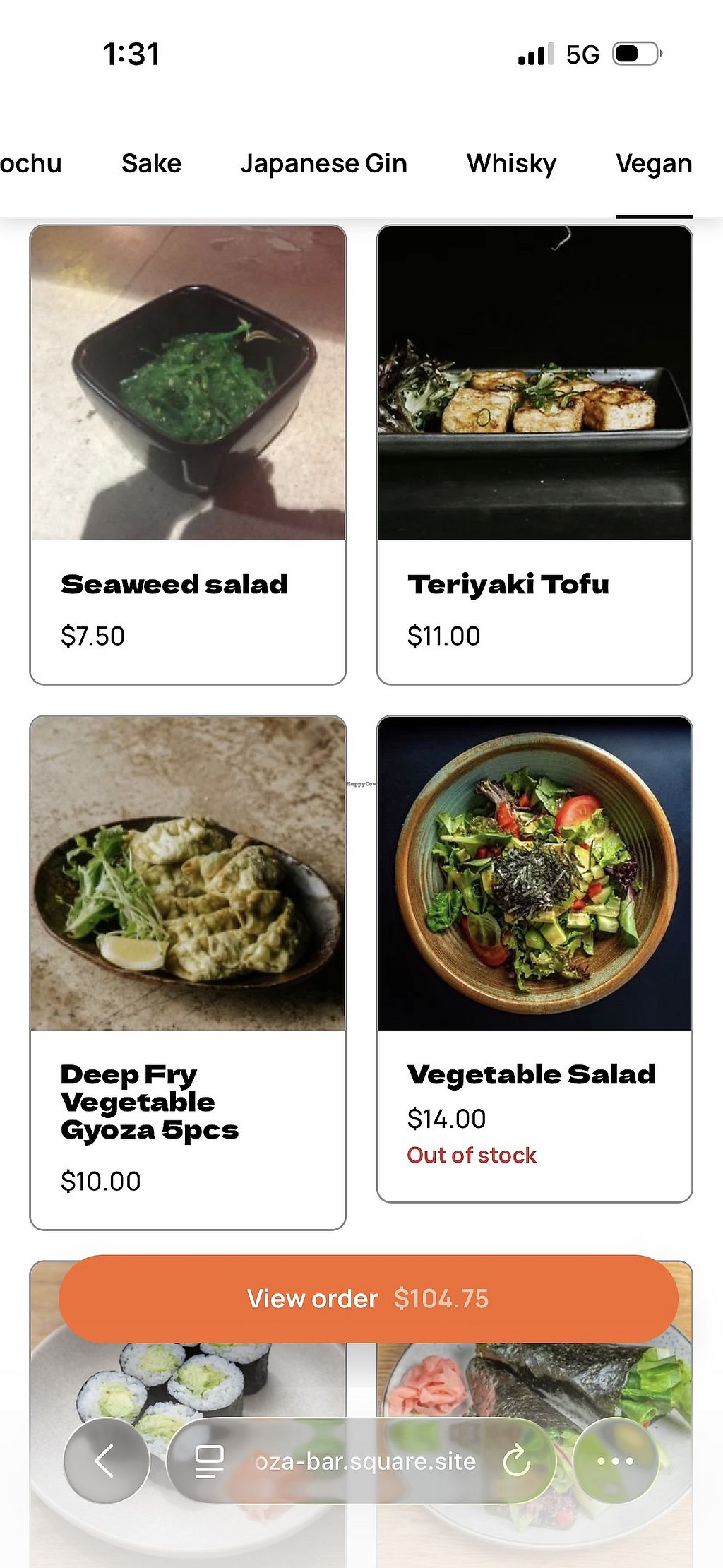This screenshot has width=723, height=1568.
Task: Reload the page
Action: tap(517, 1461)
